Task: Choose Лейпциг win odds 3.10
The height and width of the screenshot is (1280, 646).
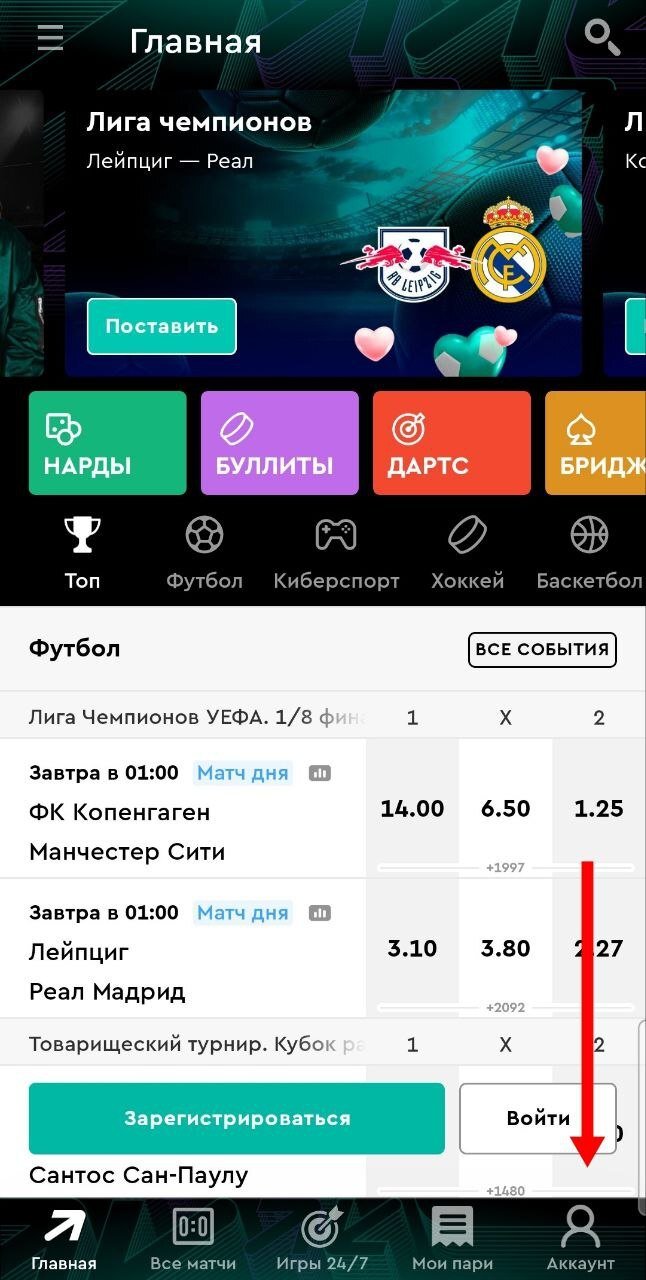Action: click(412, 948)
